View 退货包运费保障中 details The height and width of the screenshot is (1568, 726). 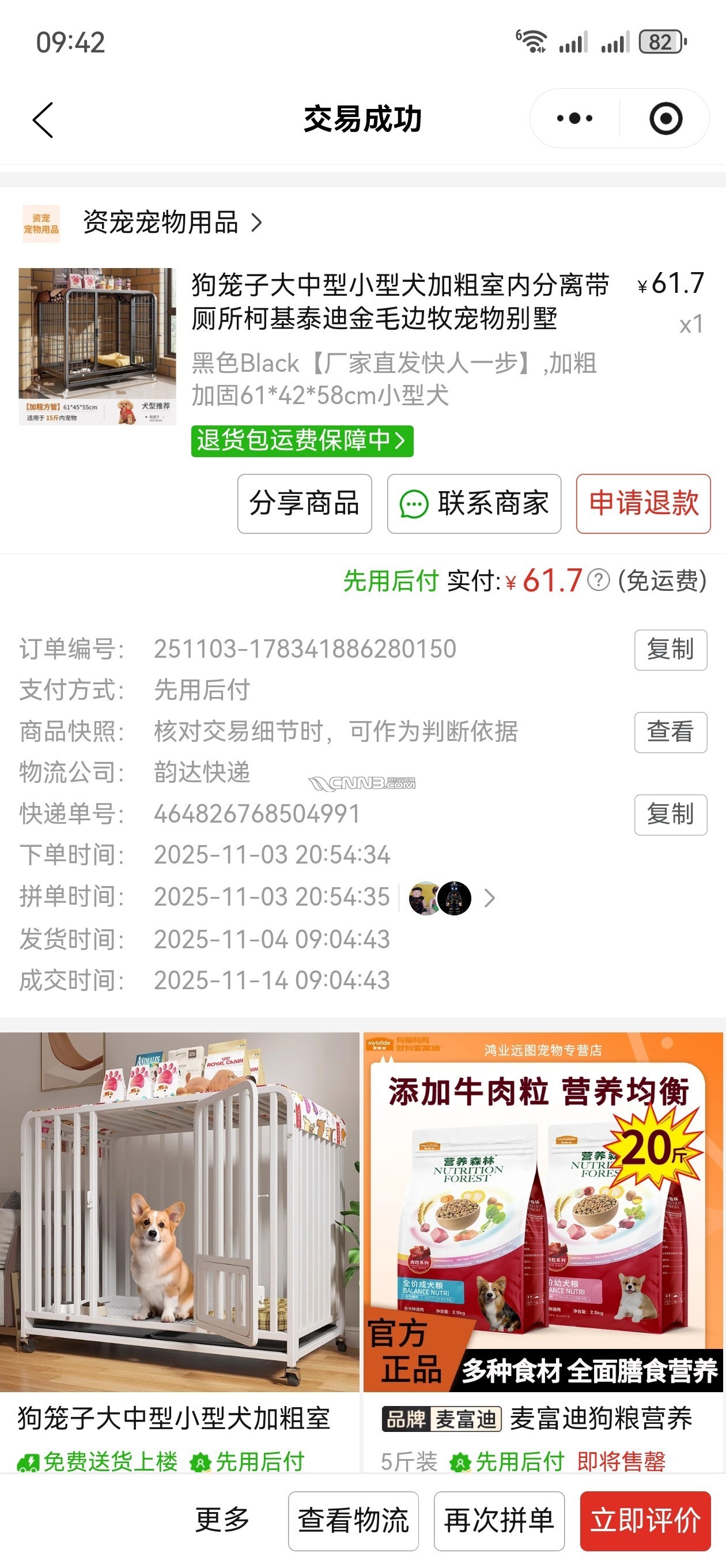pyautogui.click(x=302, y=440)
